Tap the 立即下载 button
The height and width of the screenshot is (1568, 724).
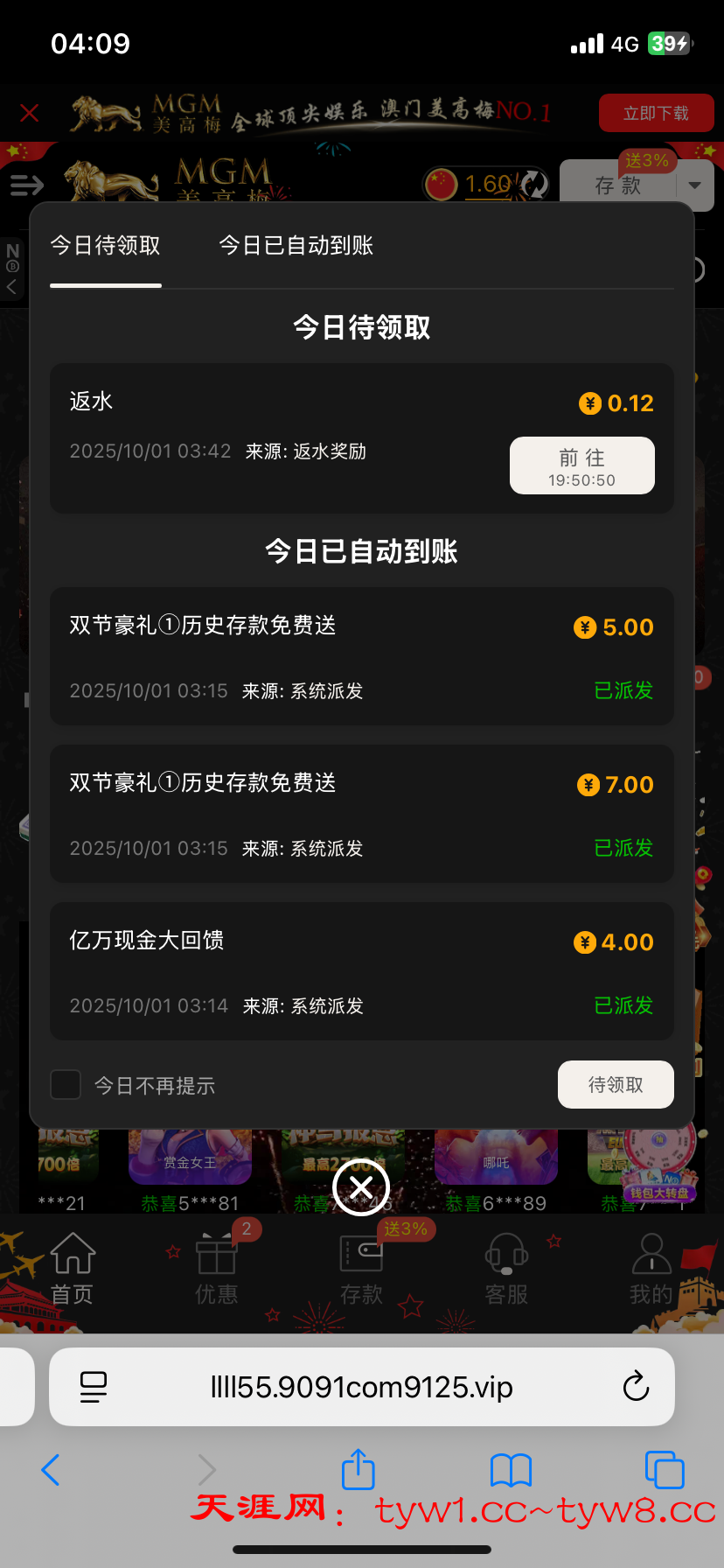(x=656, y=114)
